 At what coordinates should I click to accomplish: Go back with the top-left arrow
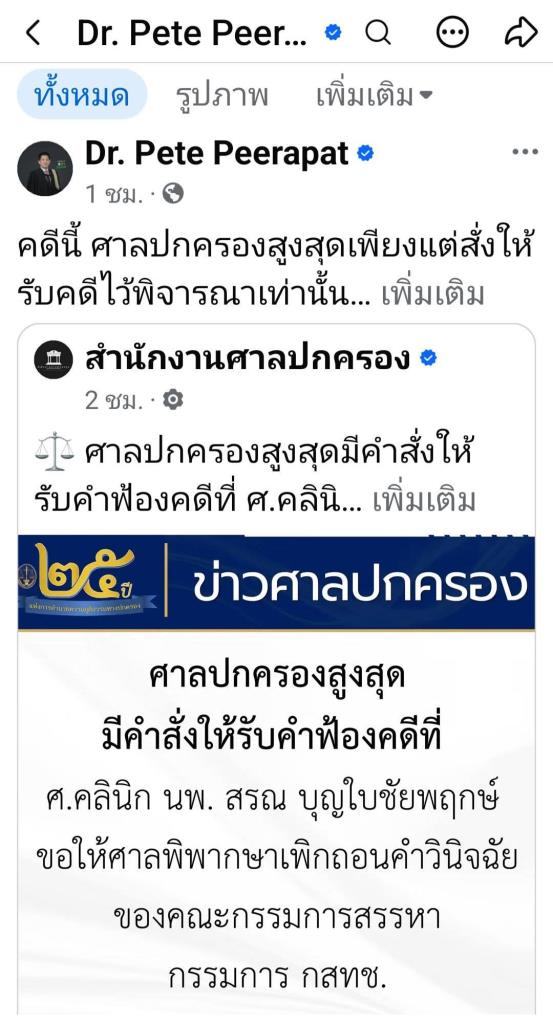tap(33, 32)
